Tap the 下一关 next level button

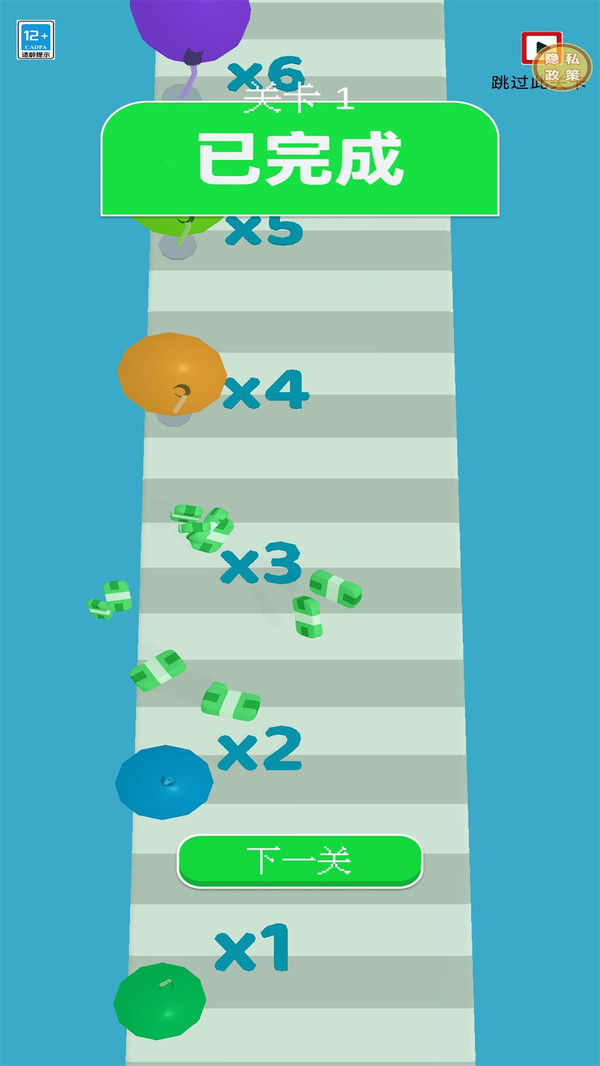[299, 860]
